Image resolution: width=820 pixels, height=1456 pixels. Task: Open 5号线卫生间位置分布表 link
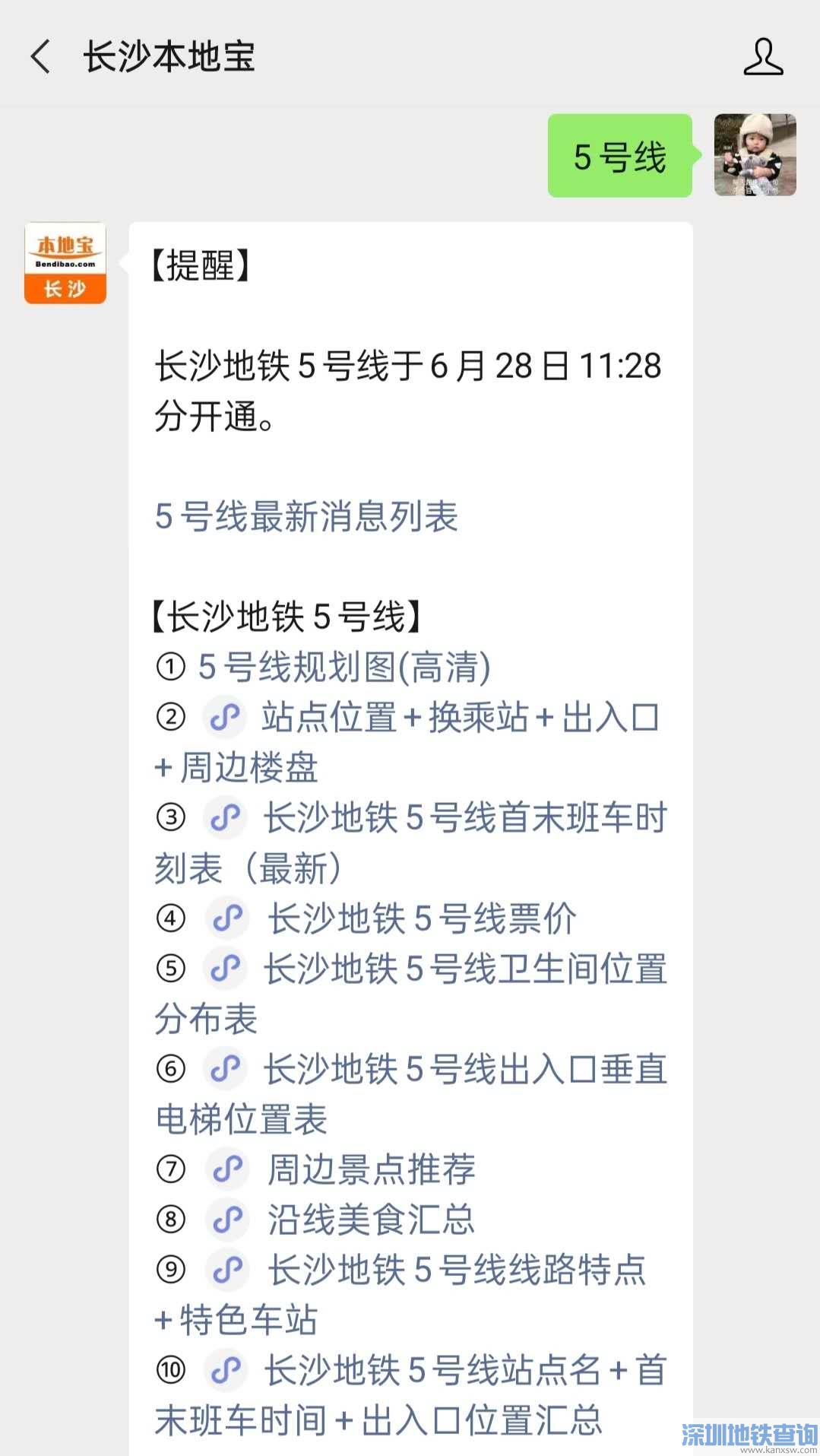pyautogui.click(x=464, y=969)
